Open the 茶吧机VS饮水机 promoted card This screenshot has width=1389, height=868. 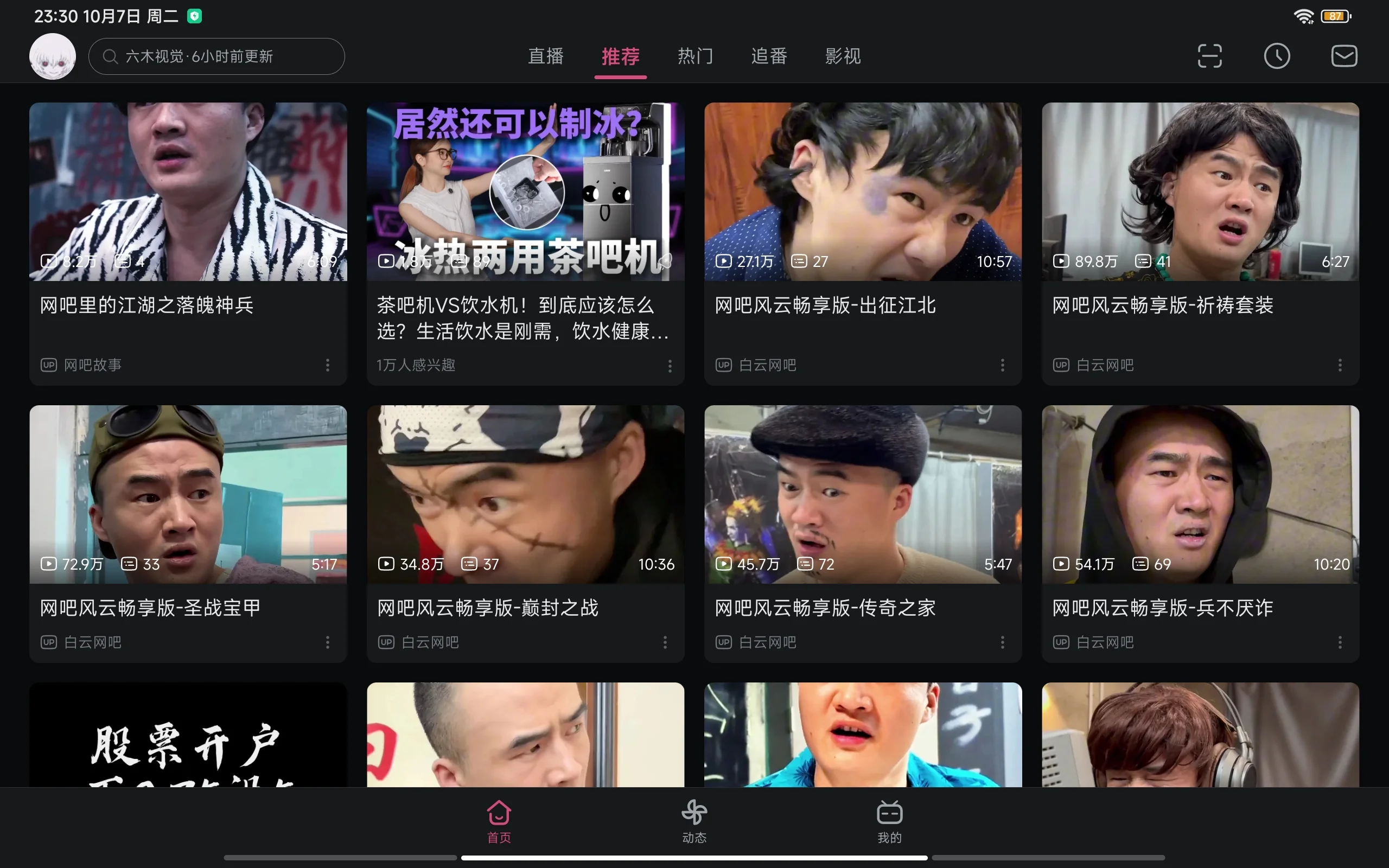pos(525,192)
